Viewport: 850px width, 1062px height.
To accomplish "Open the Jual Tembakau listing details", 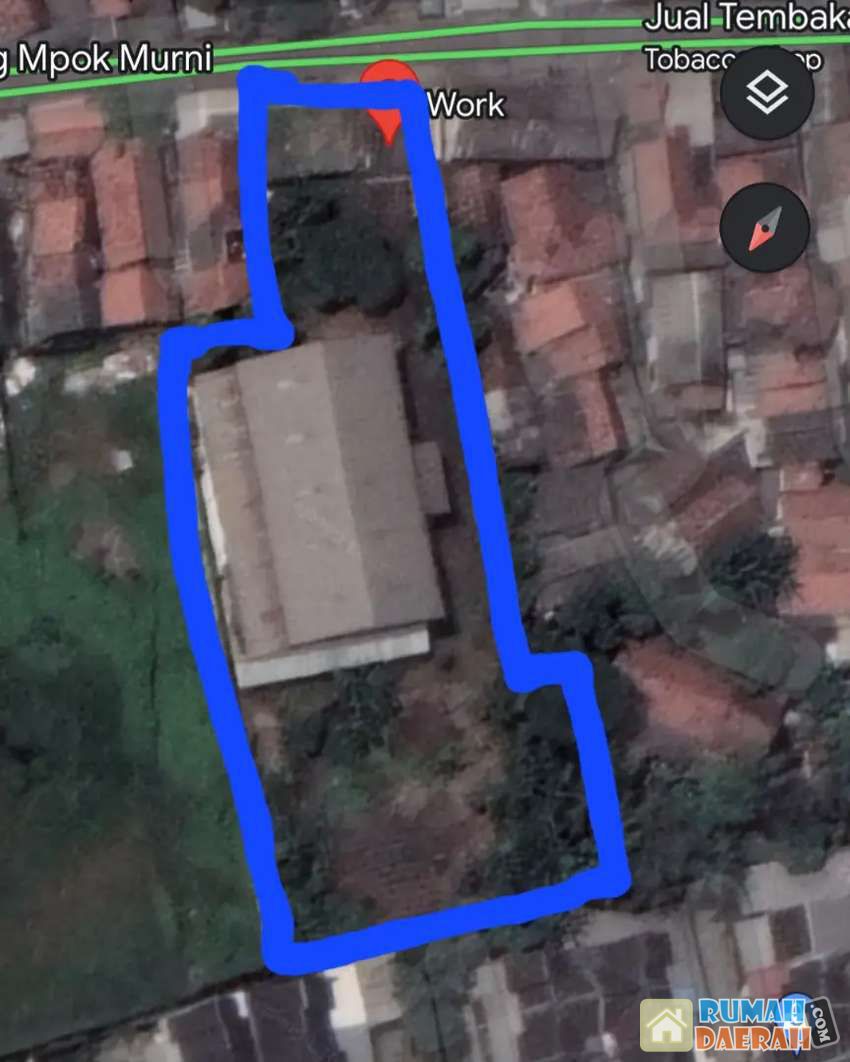I will click(740, 18).
